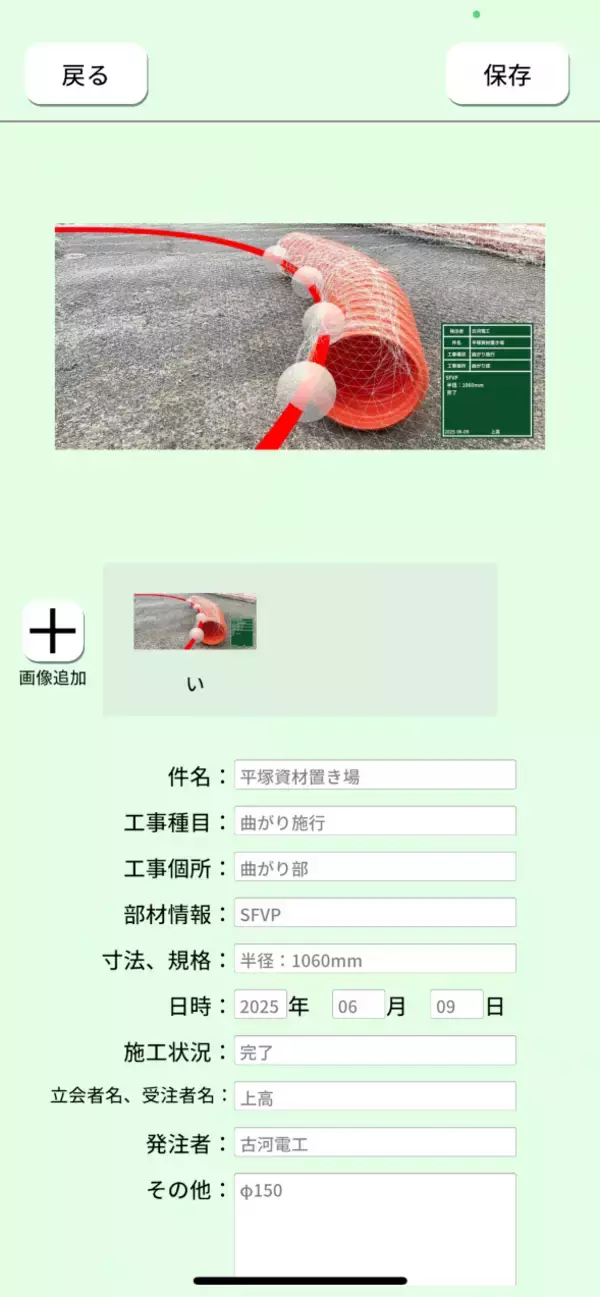This screenshot has width=600, height=1297.
Task: Edit the 立会者名、受注者名 field
Action: (375, 1097)
